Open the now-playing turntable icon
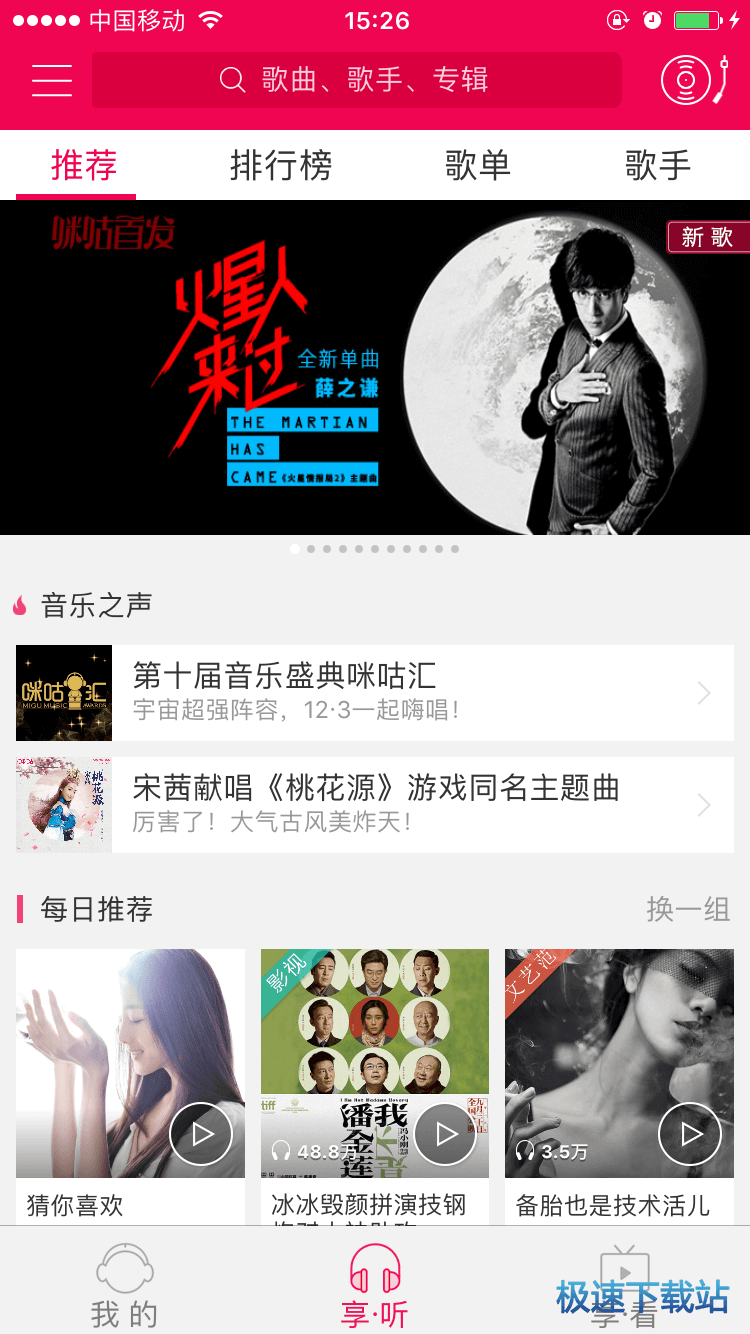This screenshot has width=750, height=1334. (693, 80)
